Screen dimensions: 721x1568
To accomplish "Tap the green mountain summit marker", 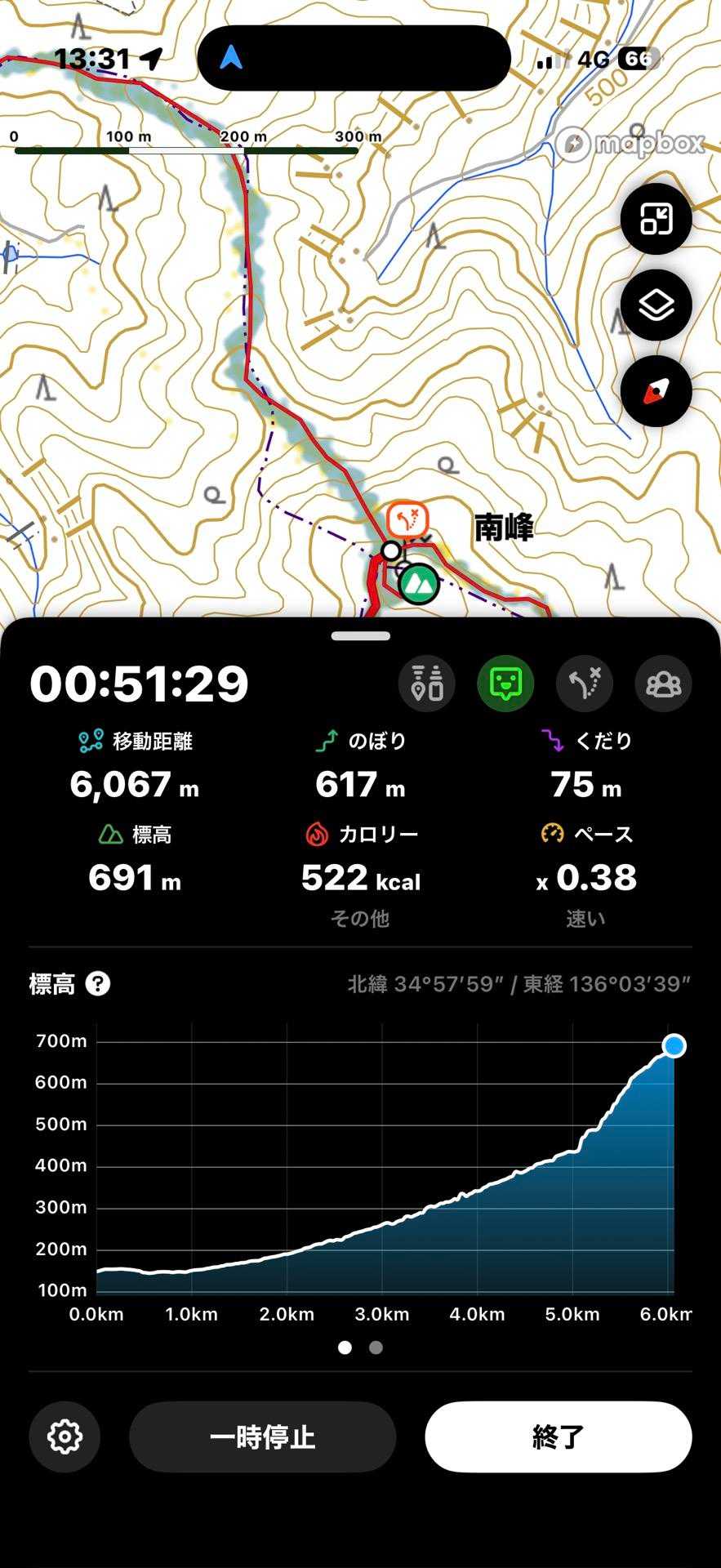I will (420, 583).
